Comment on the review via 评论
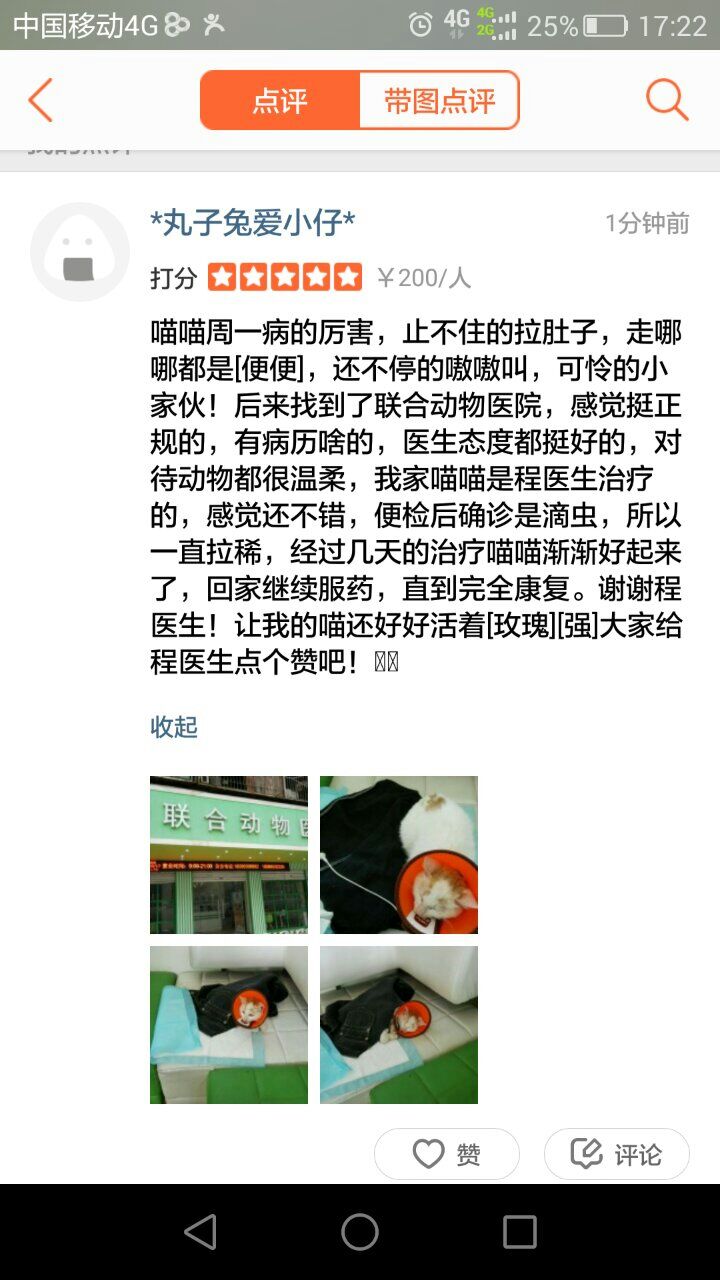 pyautogui.click(x=617, y=1154)
